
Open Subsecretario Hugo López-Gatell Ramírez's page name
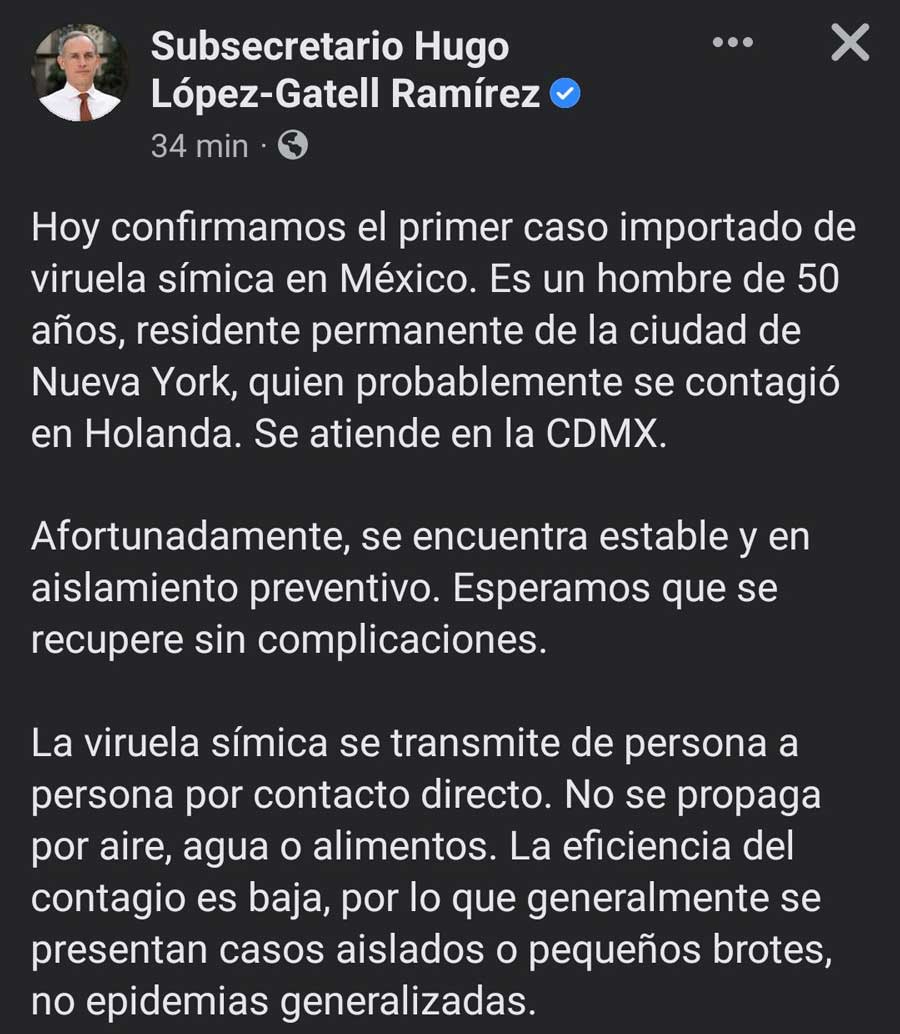(x=345, y=70)
